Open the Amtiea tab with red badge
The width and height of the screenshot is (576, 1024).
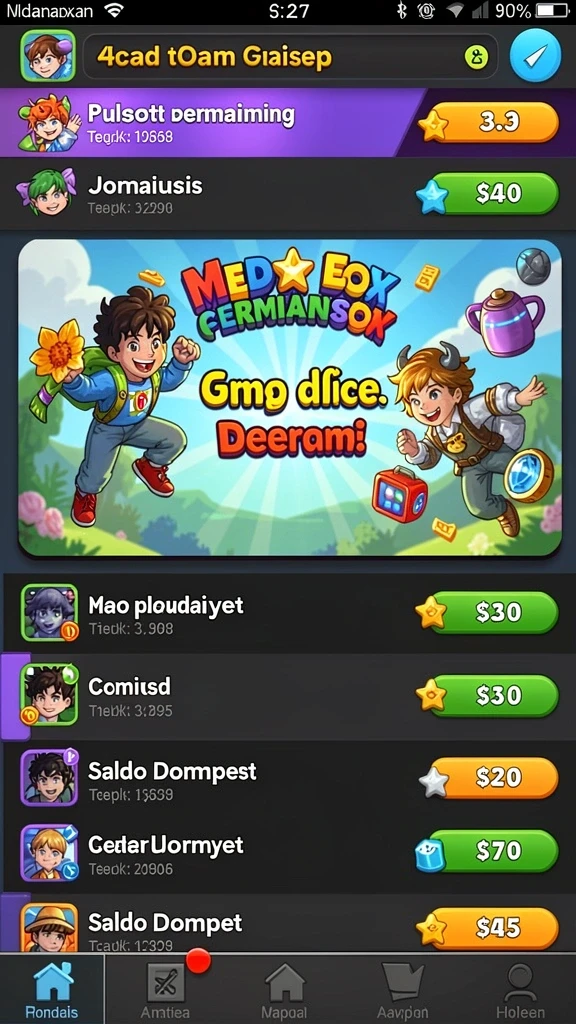(x=167, y=989)
